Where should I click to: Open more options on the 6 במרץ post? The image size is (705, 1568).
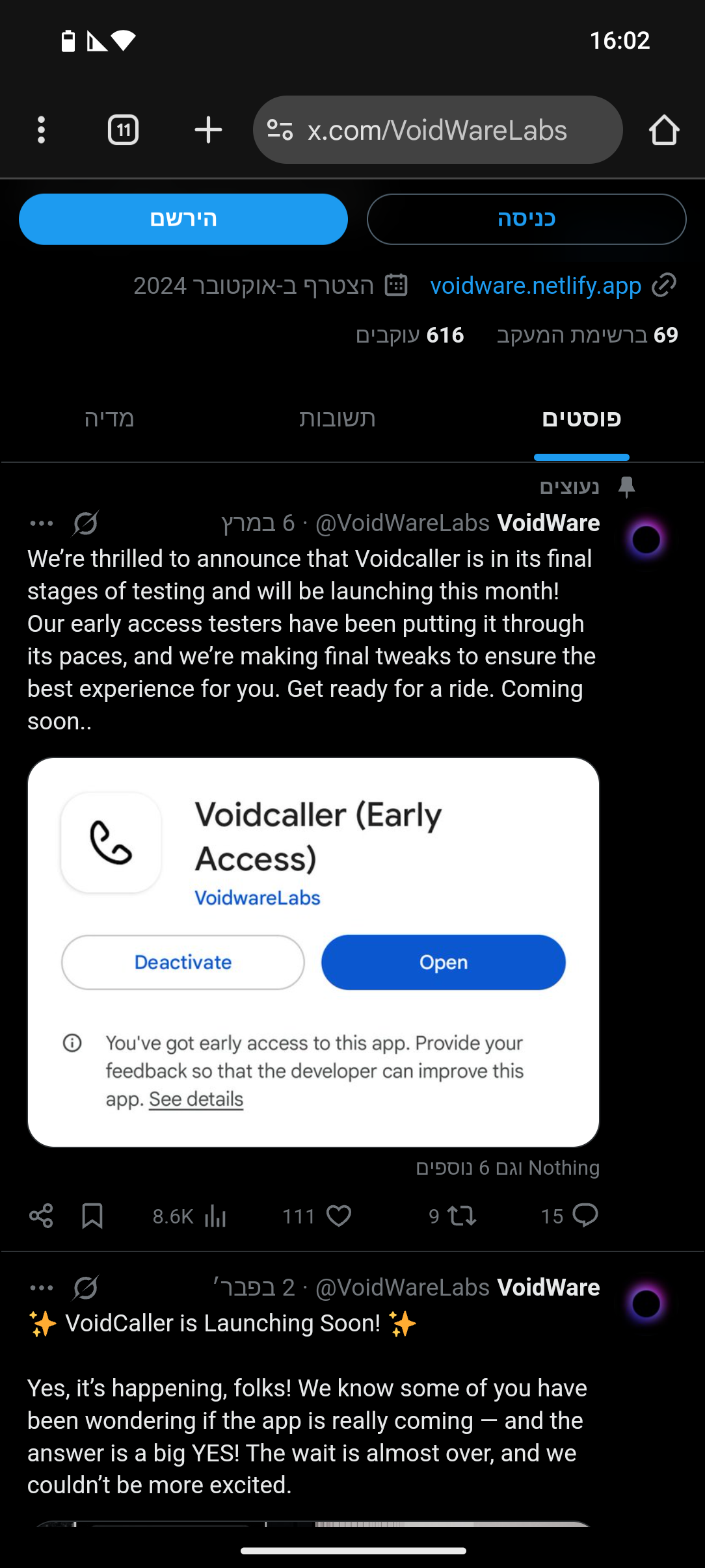coord(42,523)
